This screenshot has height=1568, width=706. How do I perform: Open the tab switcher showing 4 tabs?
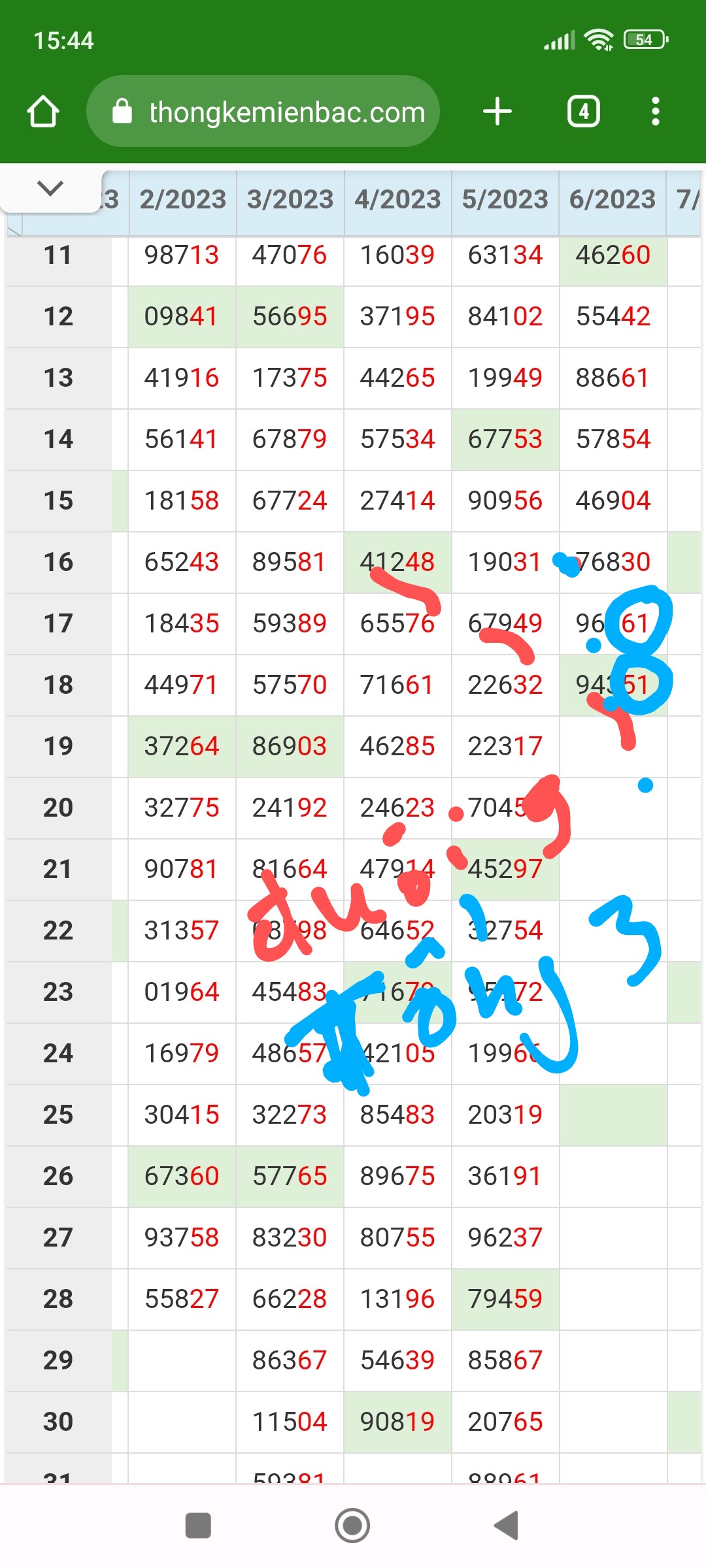583,111
